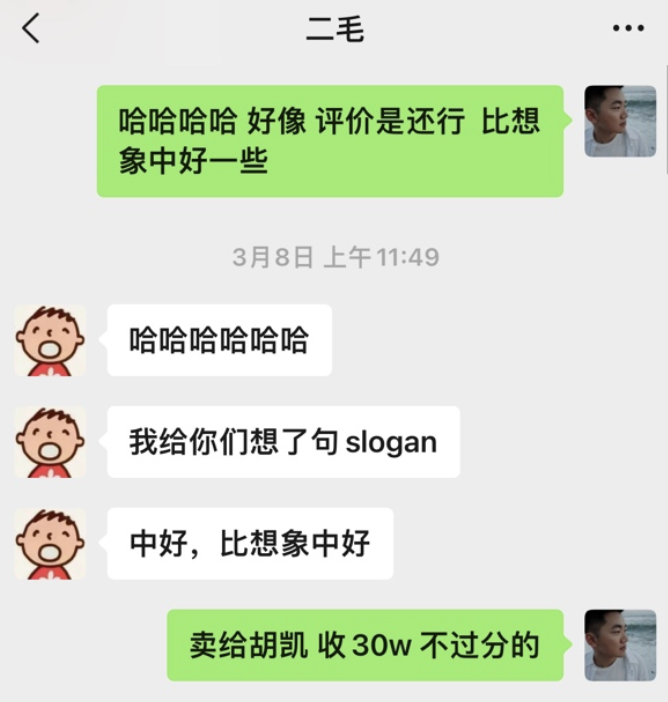Open 二毛's avatar beside 哈哈哈哈哈哈 message

(x=50, y=340)
